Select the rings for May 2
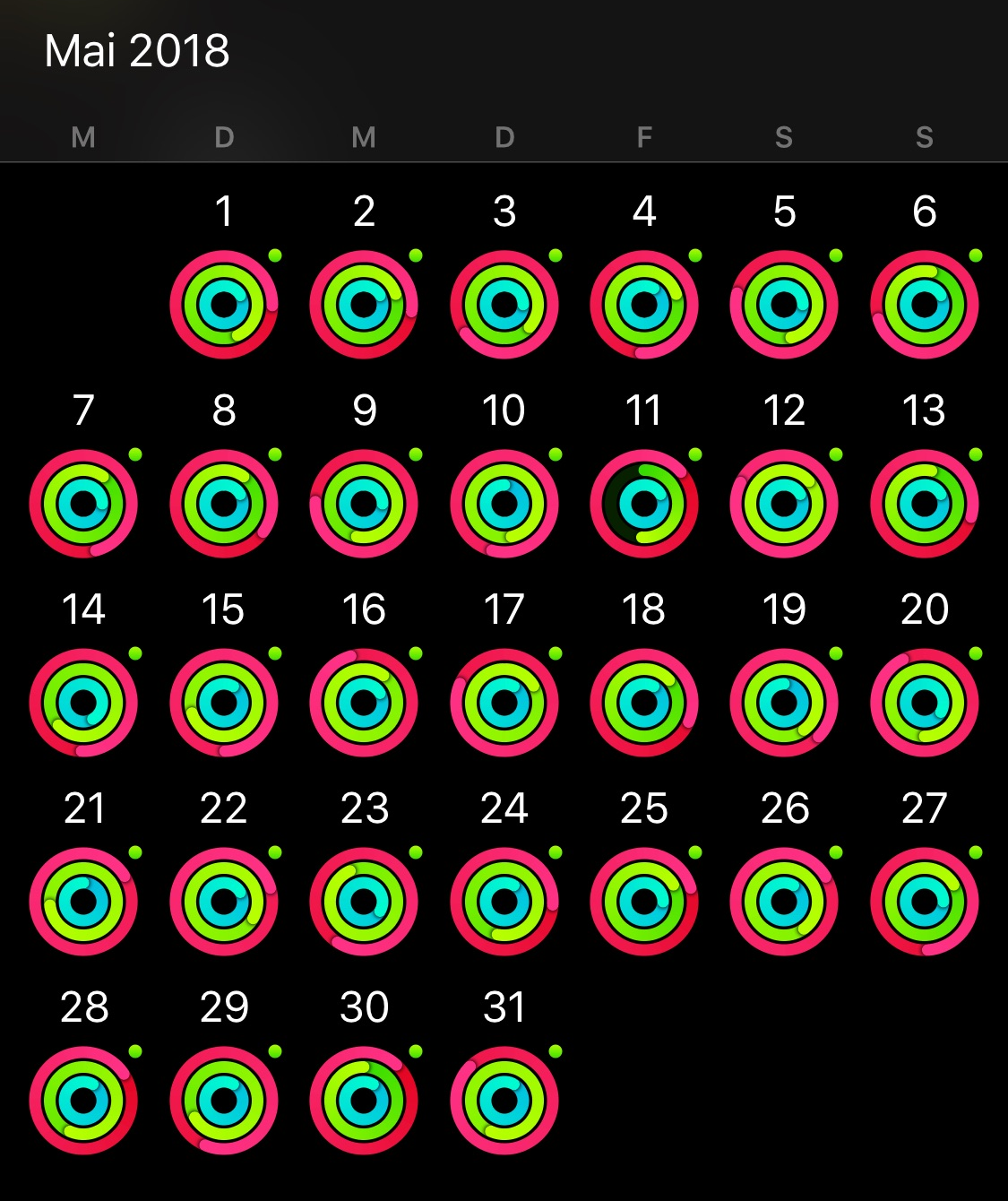Viewport: 1008px width, 1201px height. point(364,305)
